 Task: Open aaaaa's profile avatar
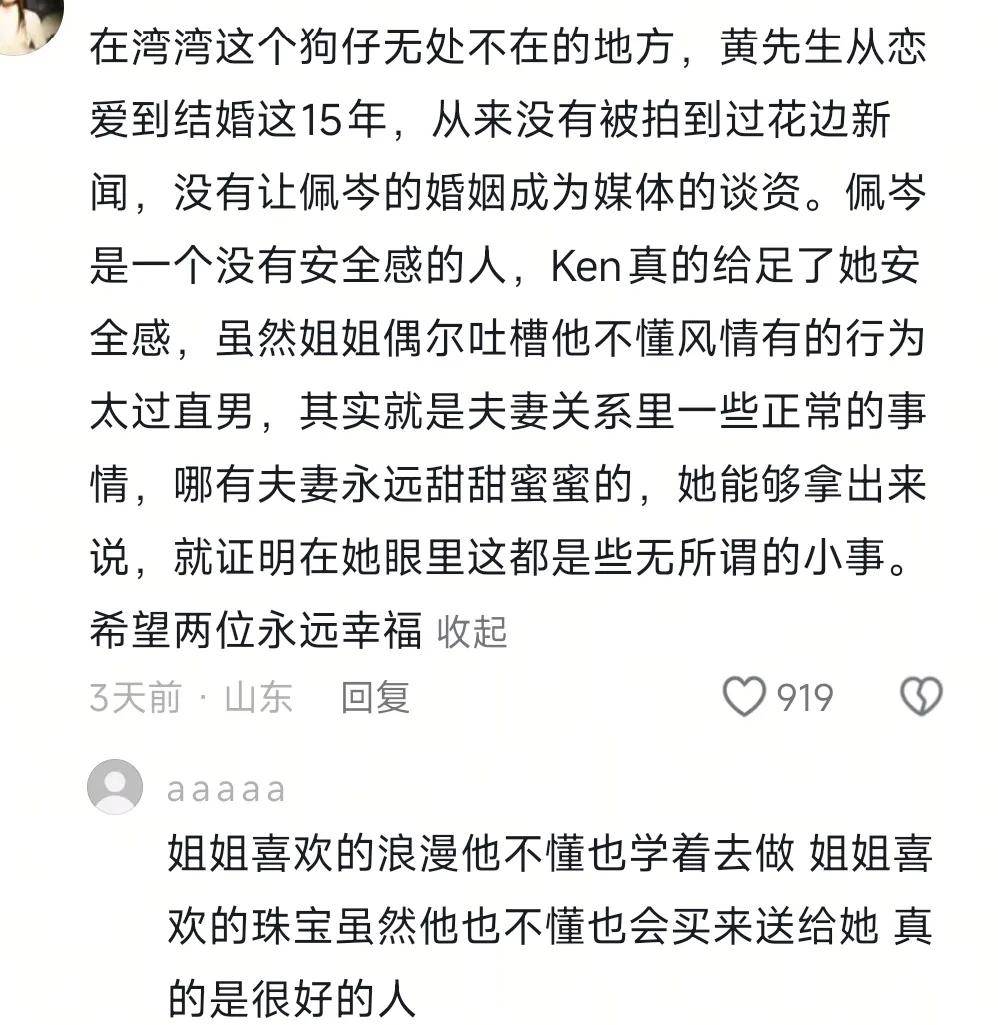coord(115,787)
